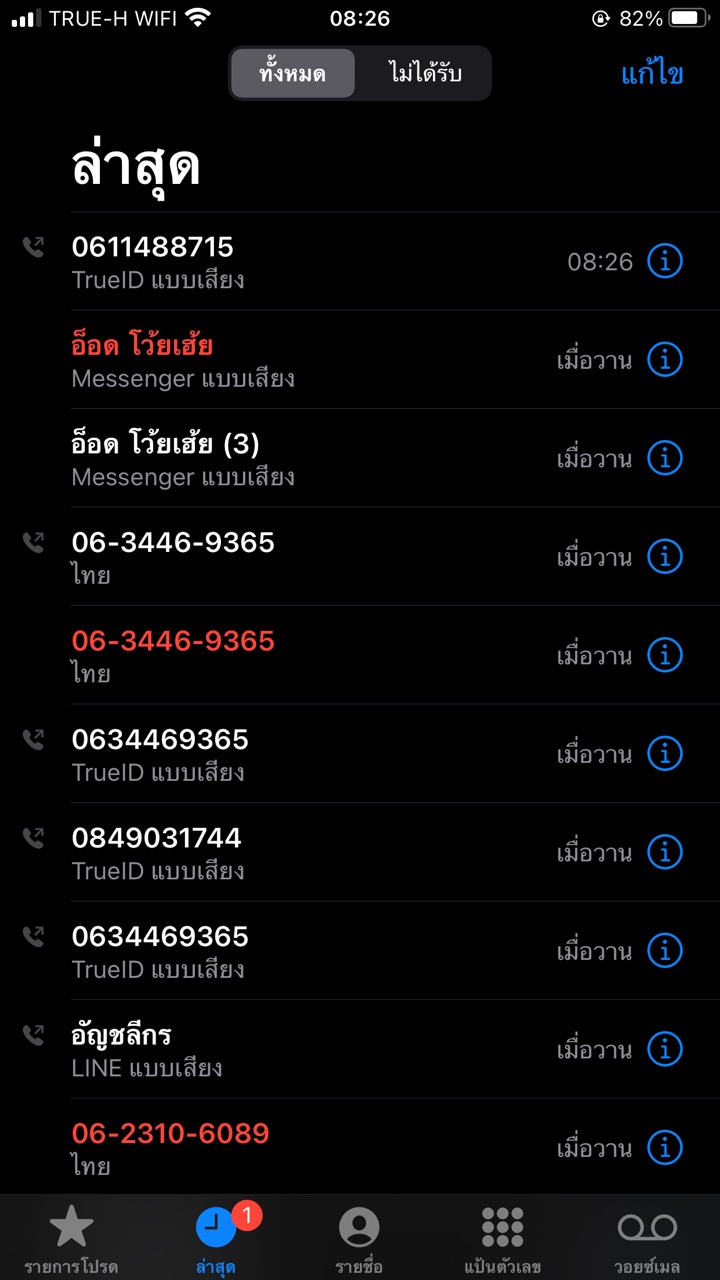The width and height of the screenshot is (720, 1280).
Task: Call อ็อด โว้ยเฮ้ย (3) on Messenger
Action: pyautogui.click(x=300, y=459)
